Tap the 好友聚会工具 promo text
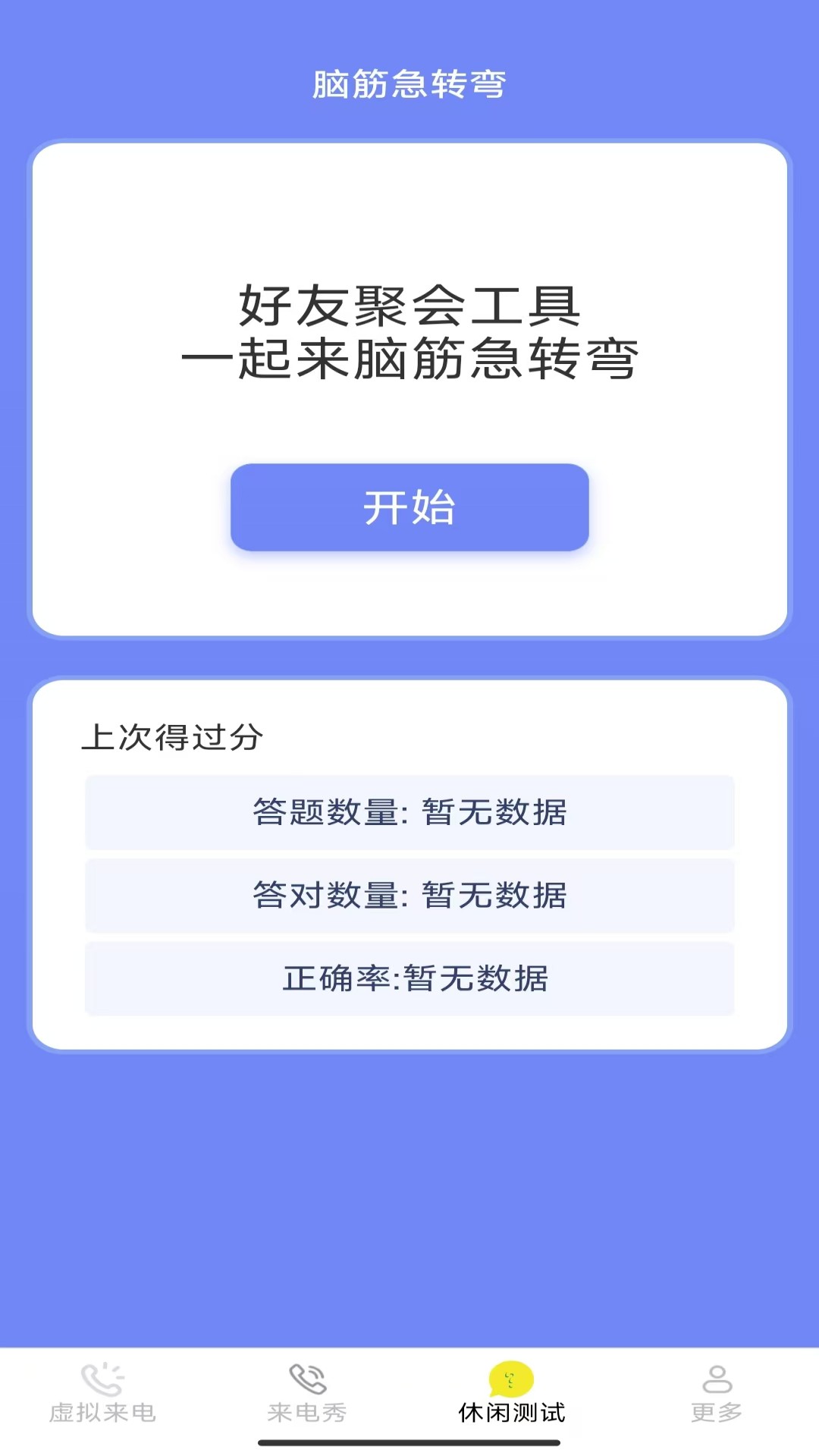 tap(409, 306)
